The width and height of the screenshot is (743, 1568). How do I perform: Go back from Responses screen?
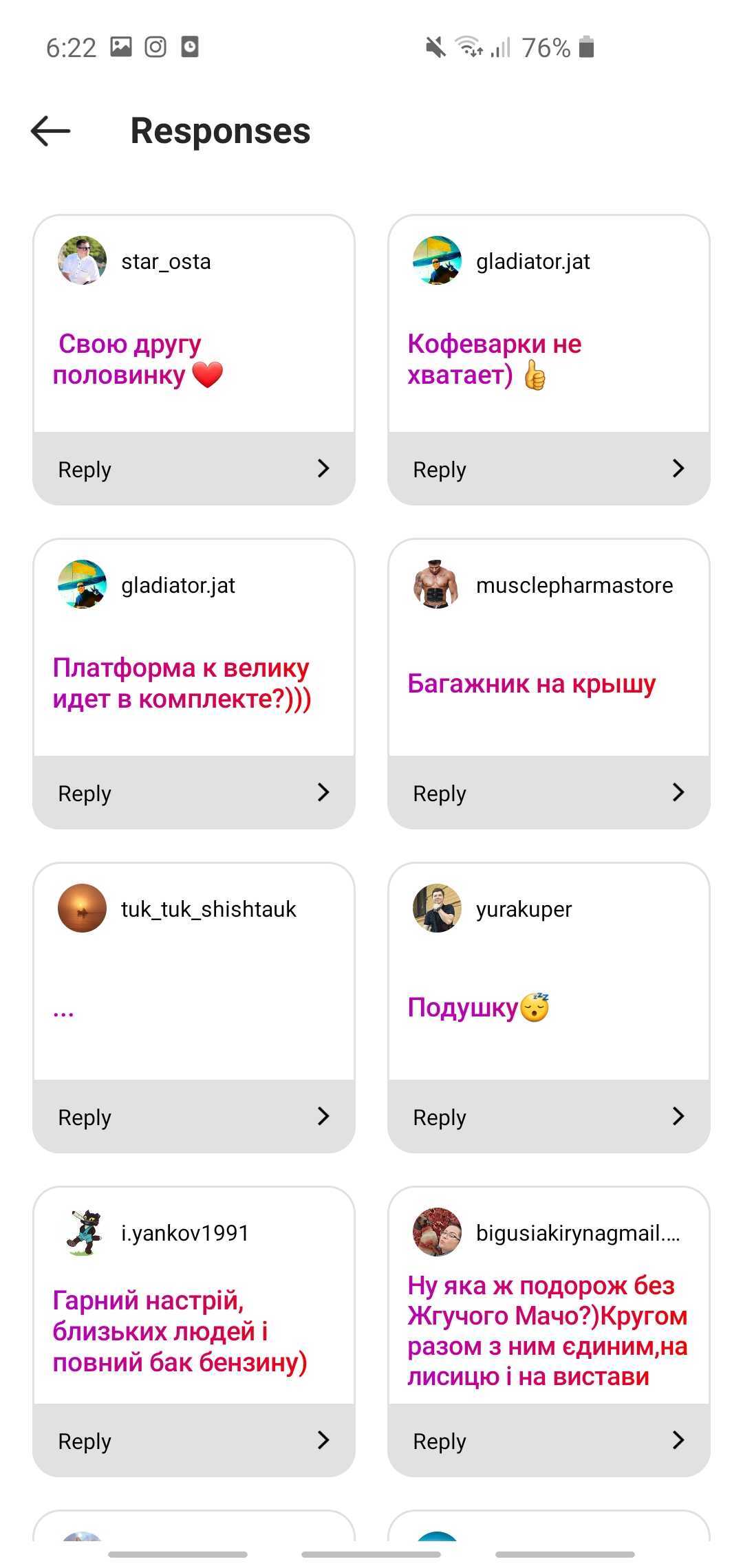tap(51, 131)
